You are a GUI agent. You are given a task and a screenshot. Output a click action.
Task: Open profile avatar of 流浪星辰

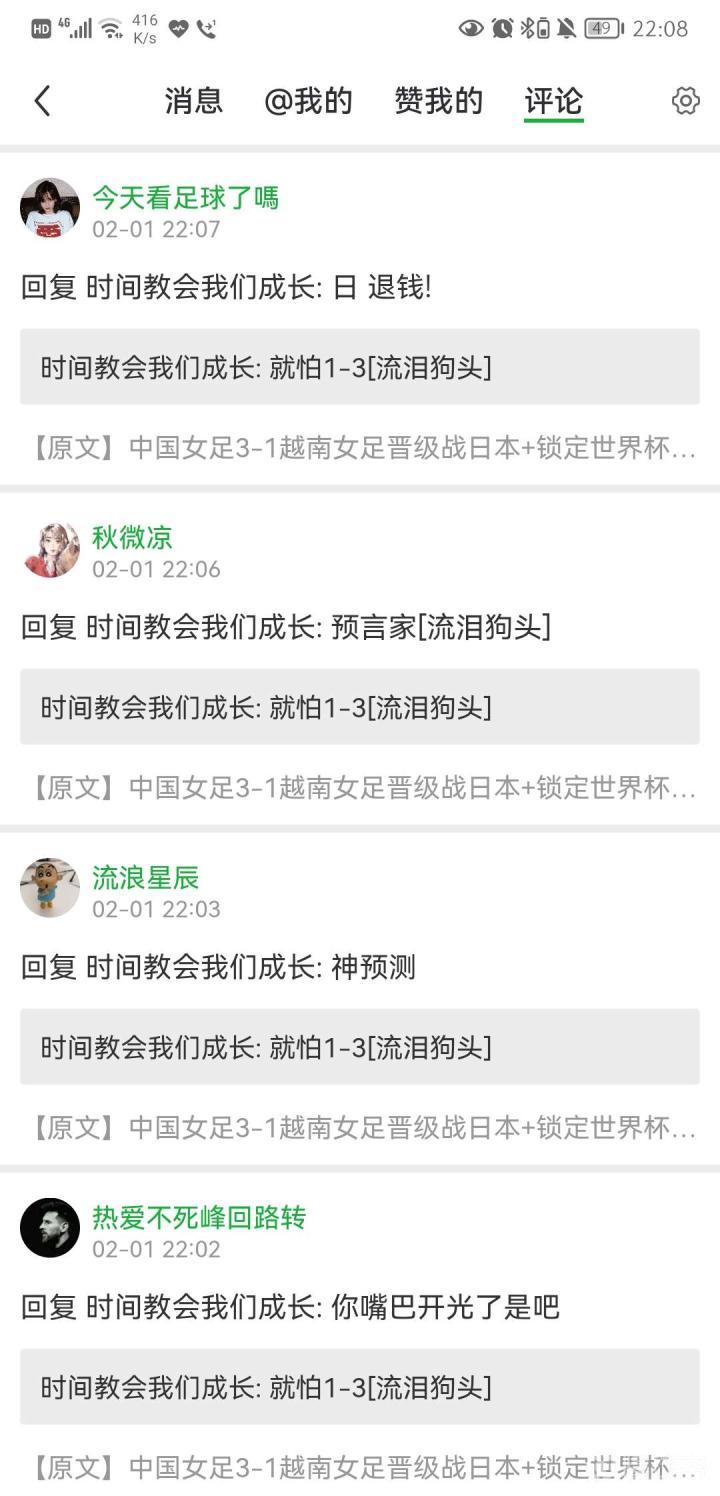coord(50,887)
